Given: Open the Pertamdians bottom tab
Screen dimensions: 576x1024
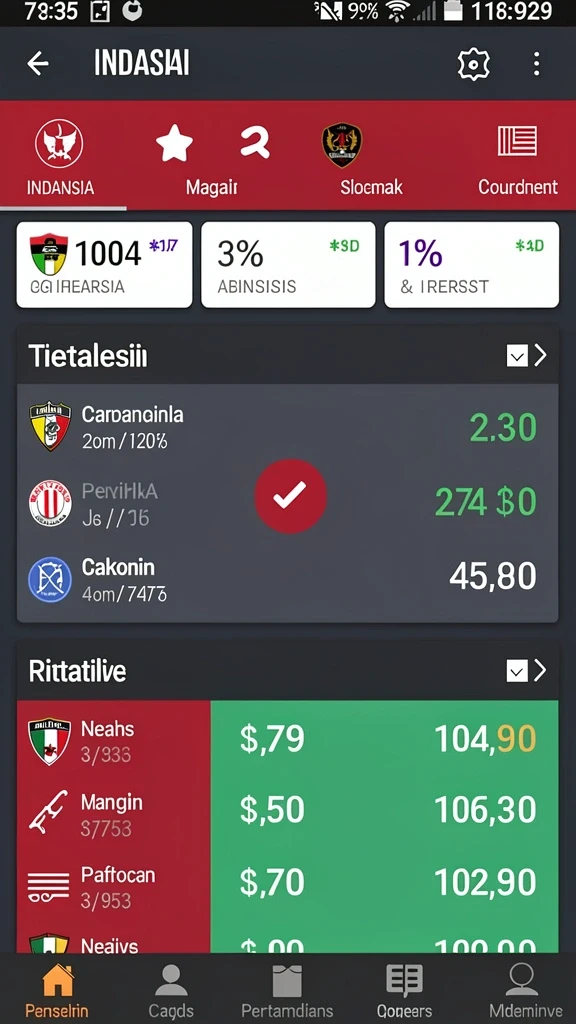Looking at the screenshot, I should [x=287, y=990].
